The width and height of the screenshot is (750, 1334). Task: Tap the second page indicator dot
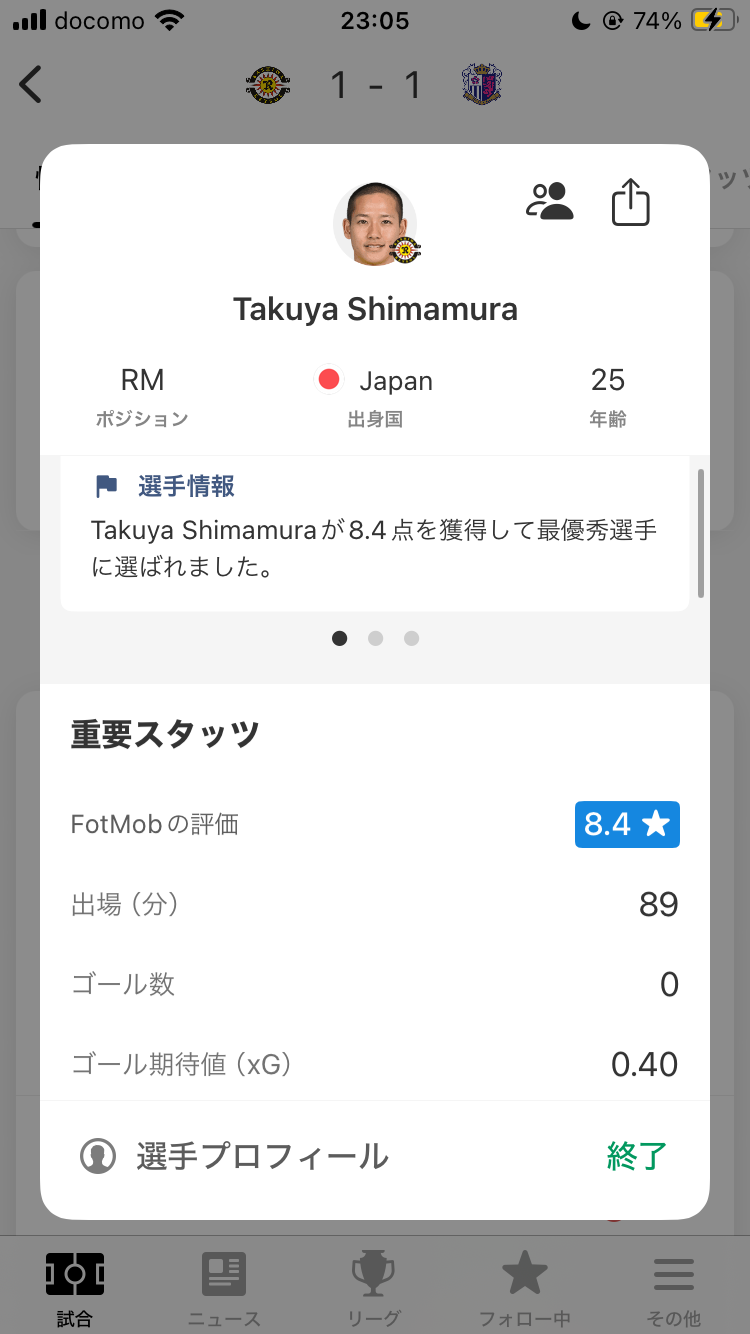tap(375, 638)
